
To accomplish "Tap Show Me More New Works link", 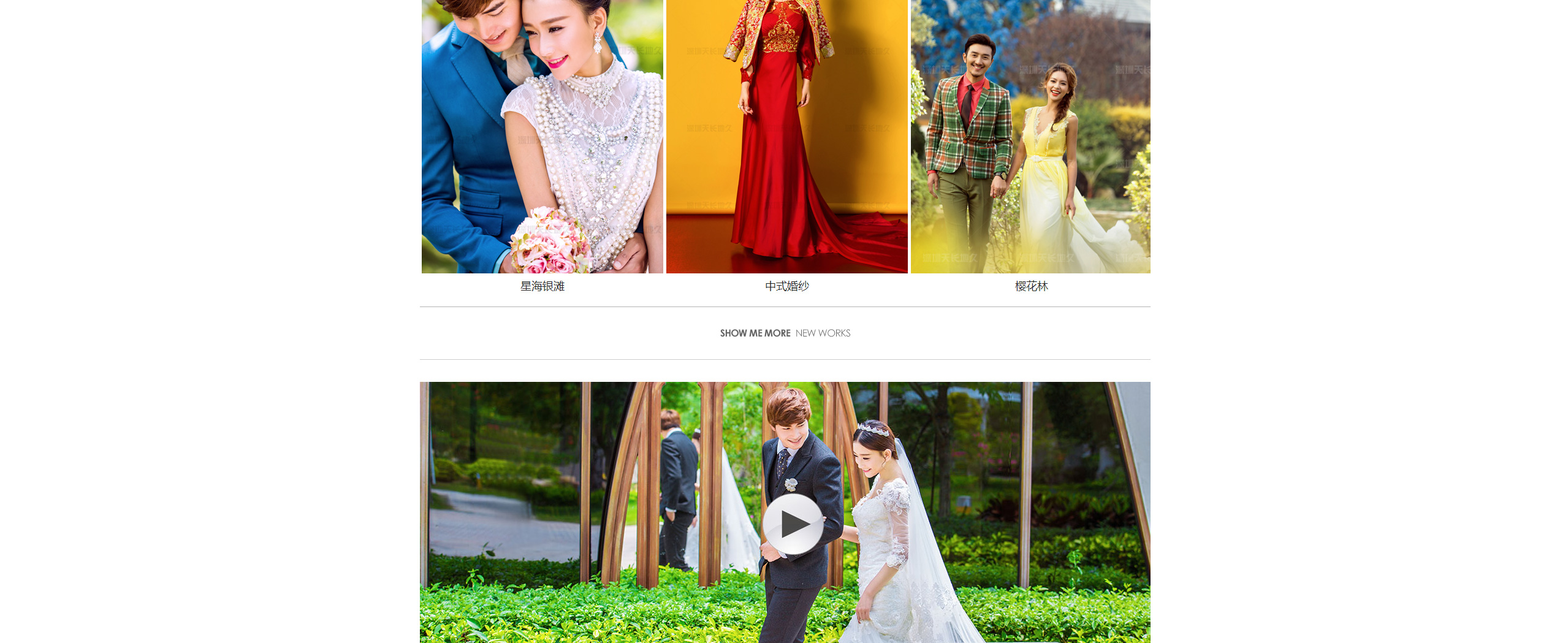I will [x=785, y=333].
